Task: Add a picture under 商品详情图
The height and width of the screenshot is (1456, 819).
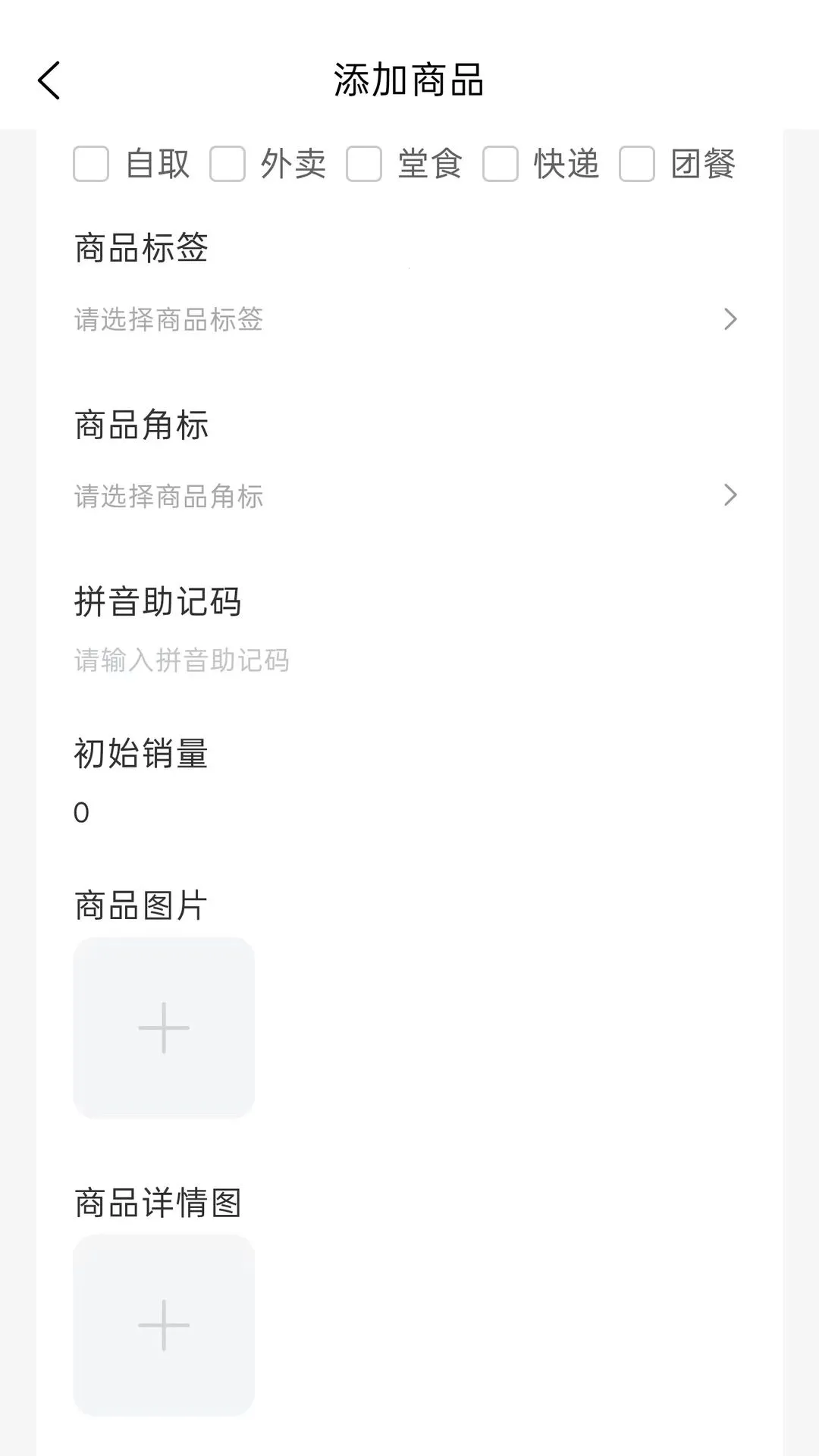Action: [x=164, y=1325]
